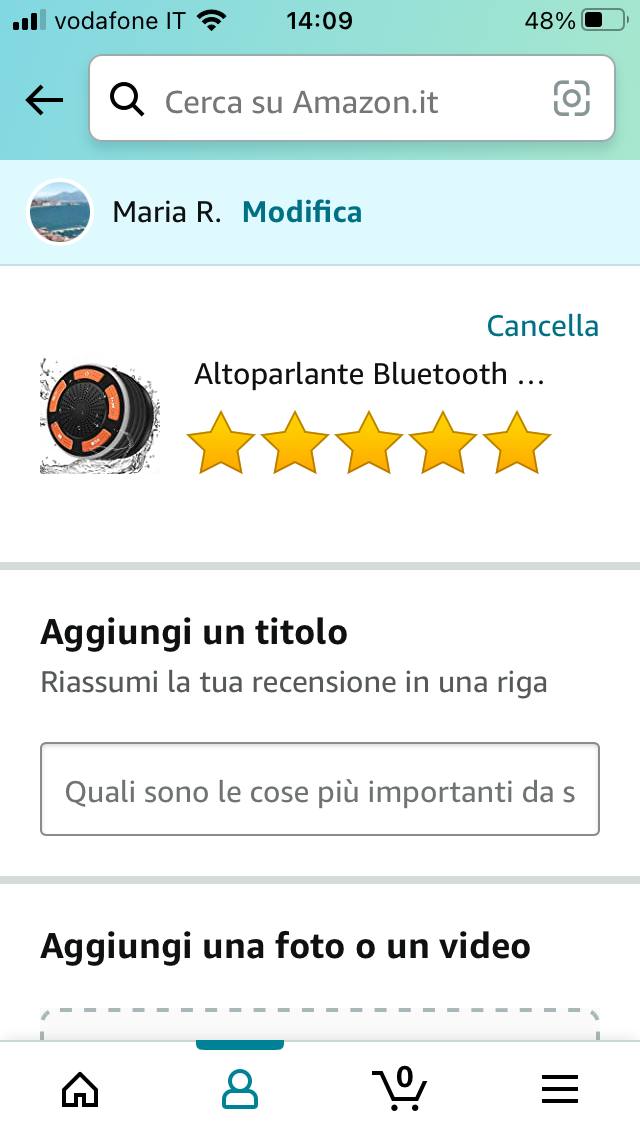Rate the speaker one star
This screenshot has width=640, height=1136.
tap(221, 442)
